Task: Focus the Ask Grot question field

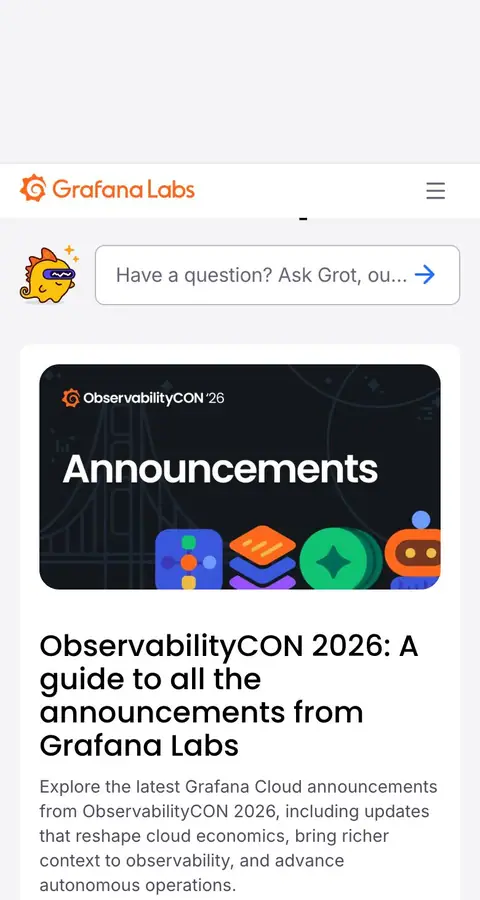Action: (x=261, y=276)
